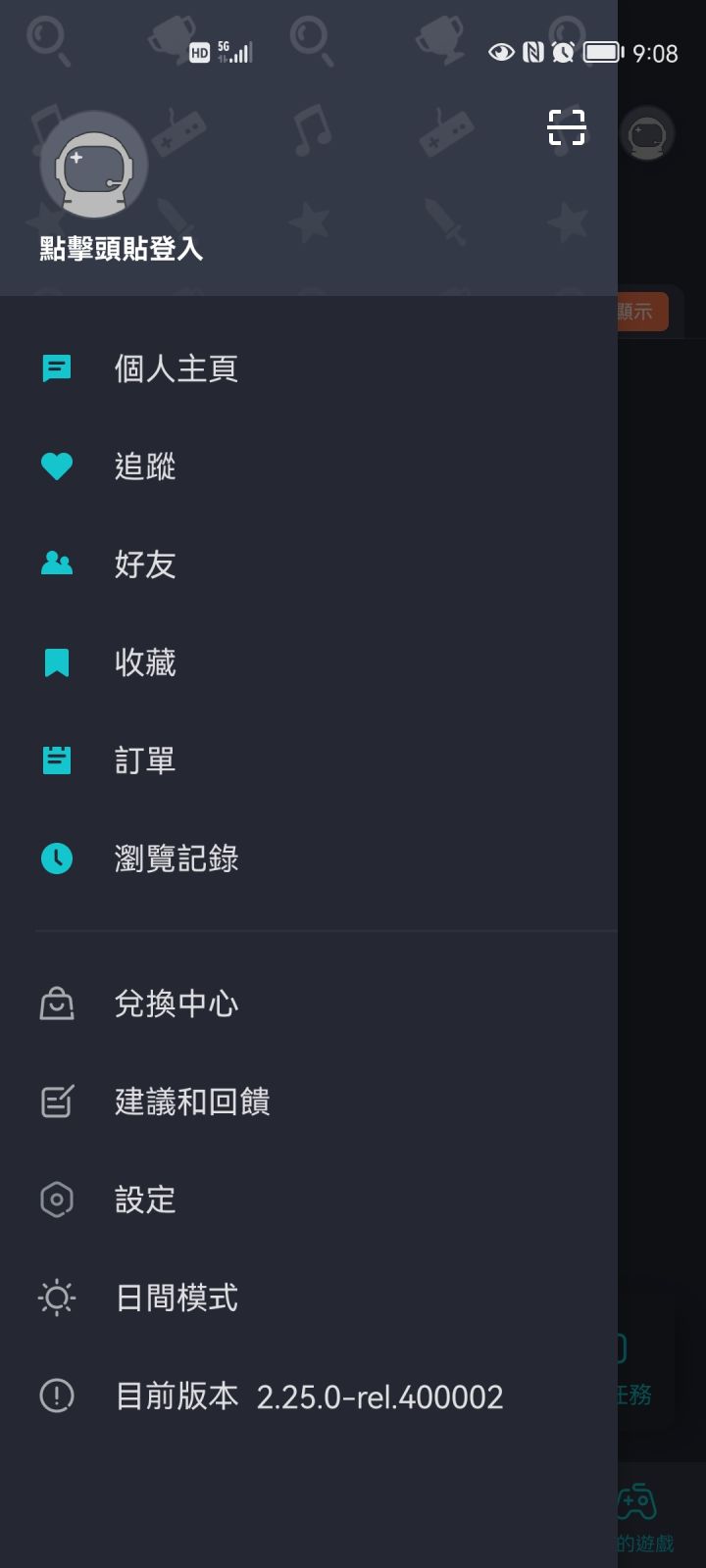This screenshot has height=1568, width=706.
Task: Tap 點擊頭貼登入 to log in
Action: point(121,249)
